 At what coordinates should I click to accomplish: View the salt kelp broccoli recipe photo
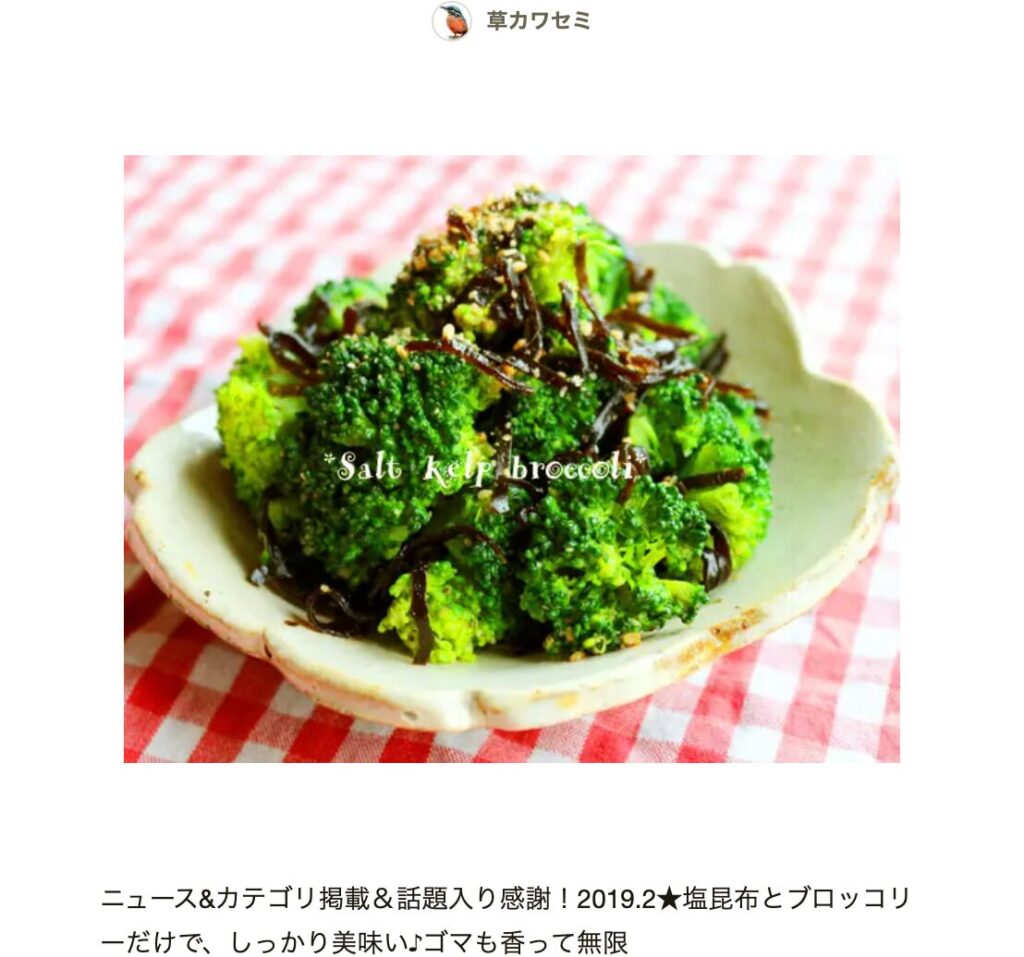[511, 458]
